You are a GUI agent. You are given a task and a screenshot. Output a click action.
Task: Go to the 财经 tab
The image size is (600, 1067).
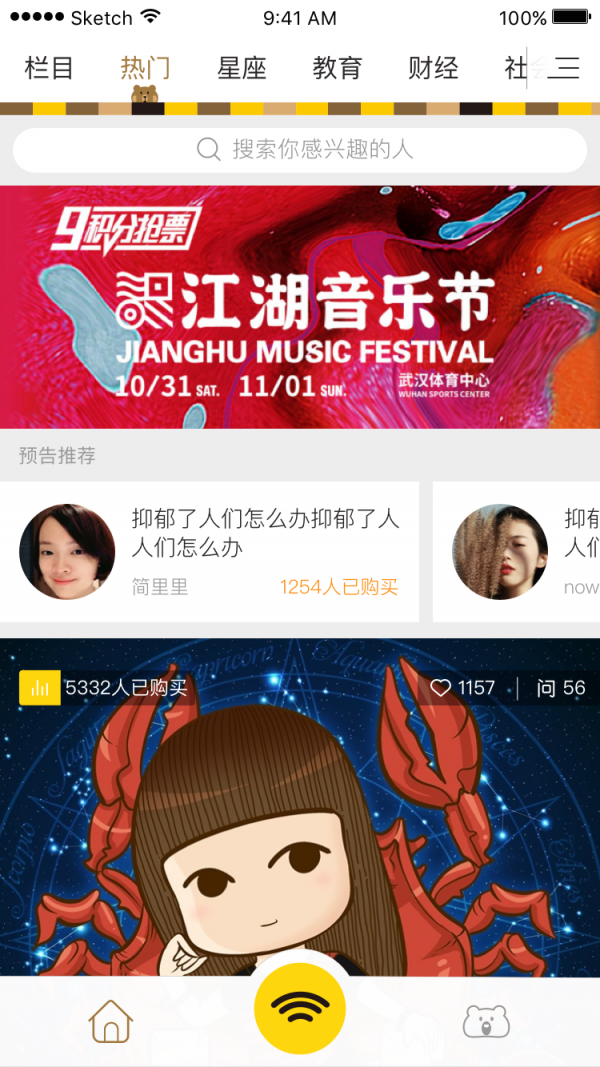point(433,68)
